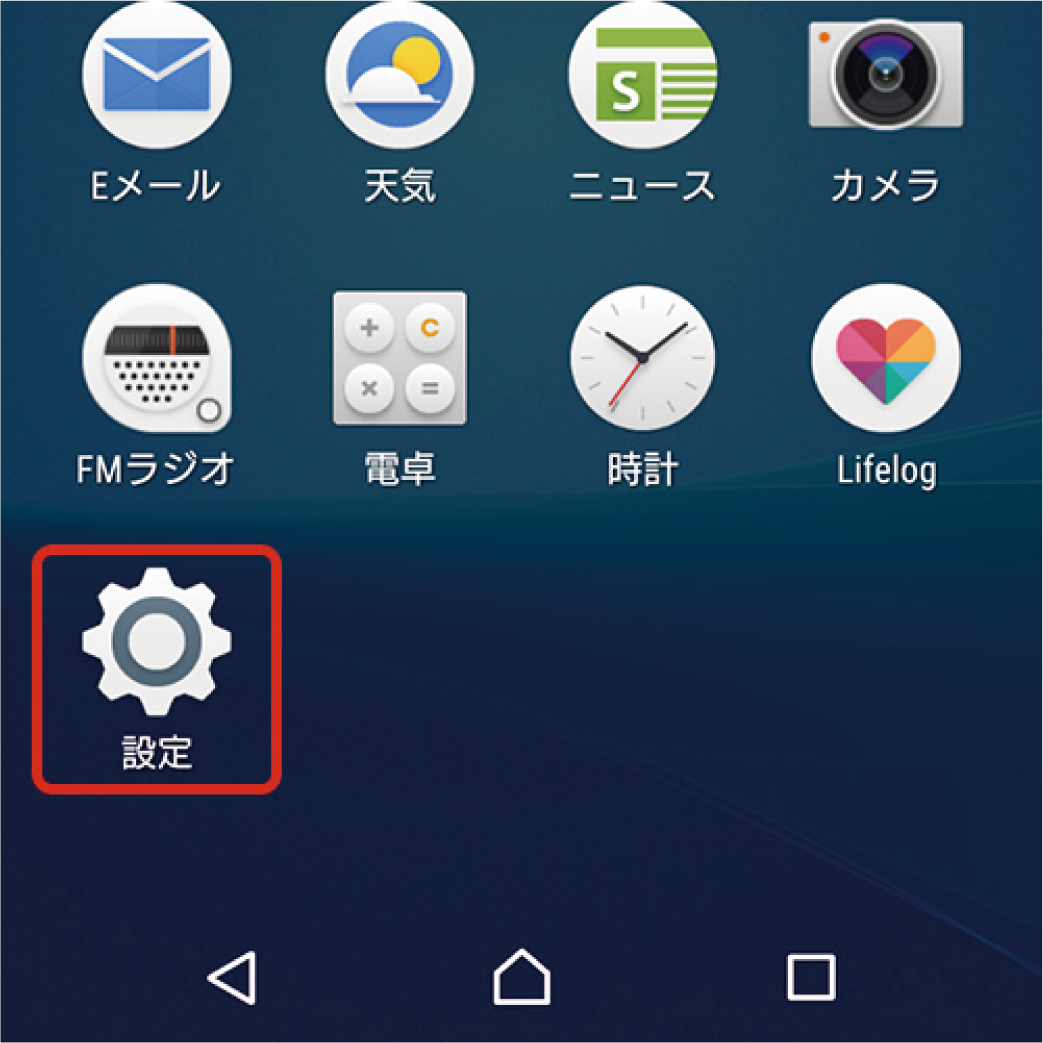Go to the home screen
1043x1043 pixels.
coord(521,977)
